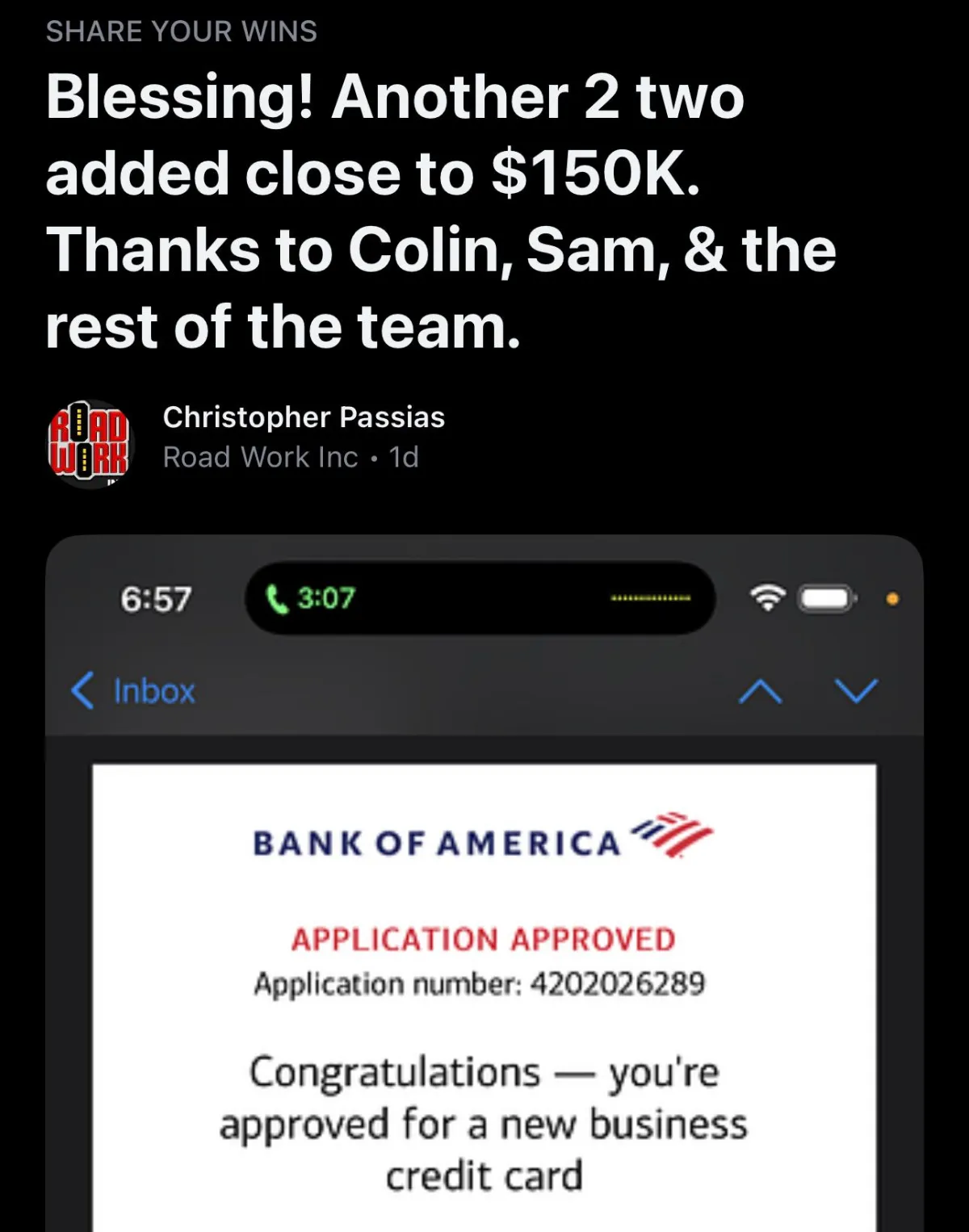Open Christopher Passias's profile picture

click(x=90, y=444)
